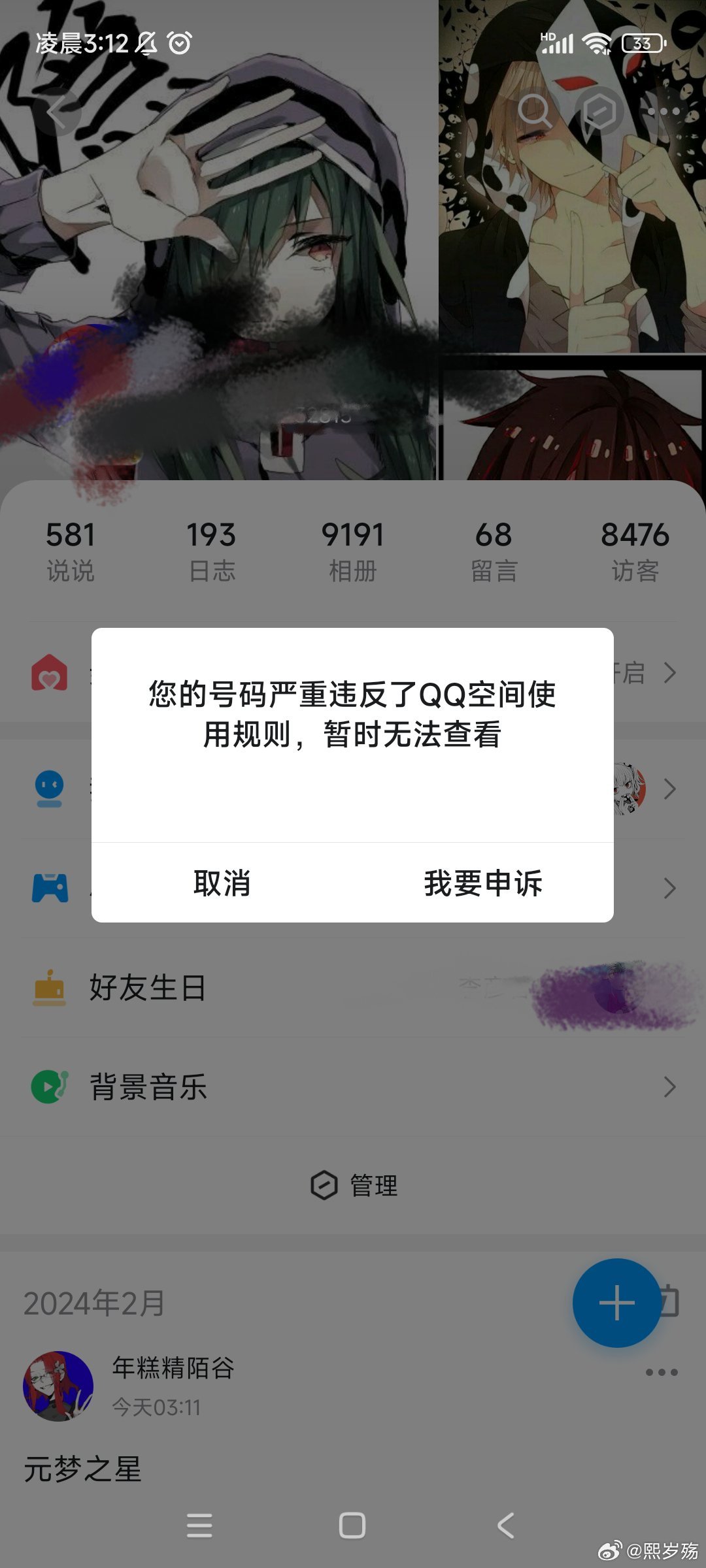Tap 我要申诉 to appeal the violation
Viewport: 706px width, 1568px height.
[x=482, y=883]
